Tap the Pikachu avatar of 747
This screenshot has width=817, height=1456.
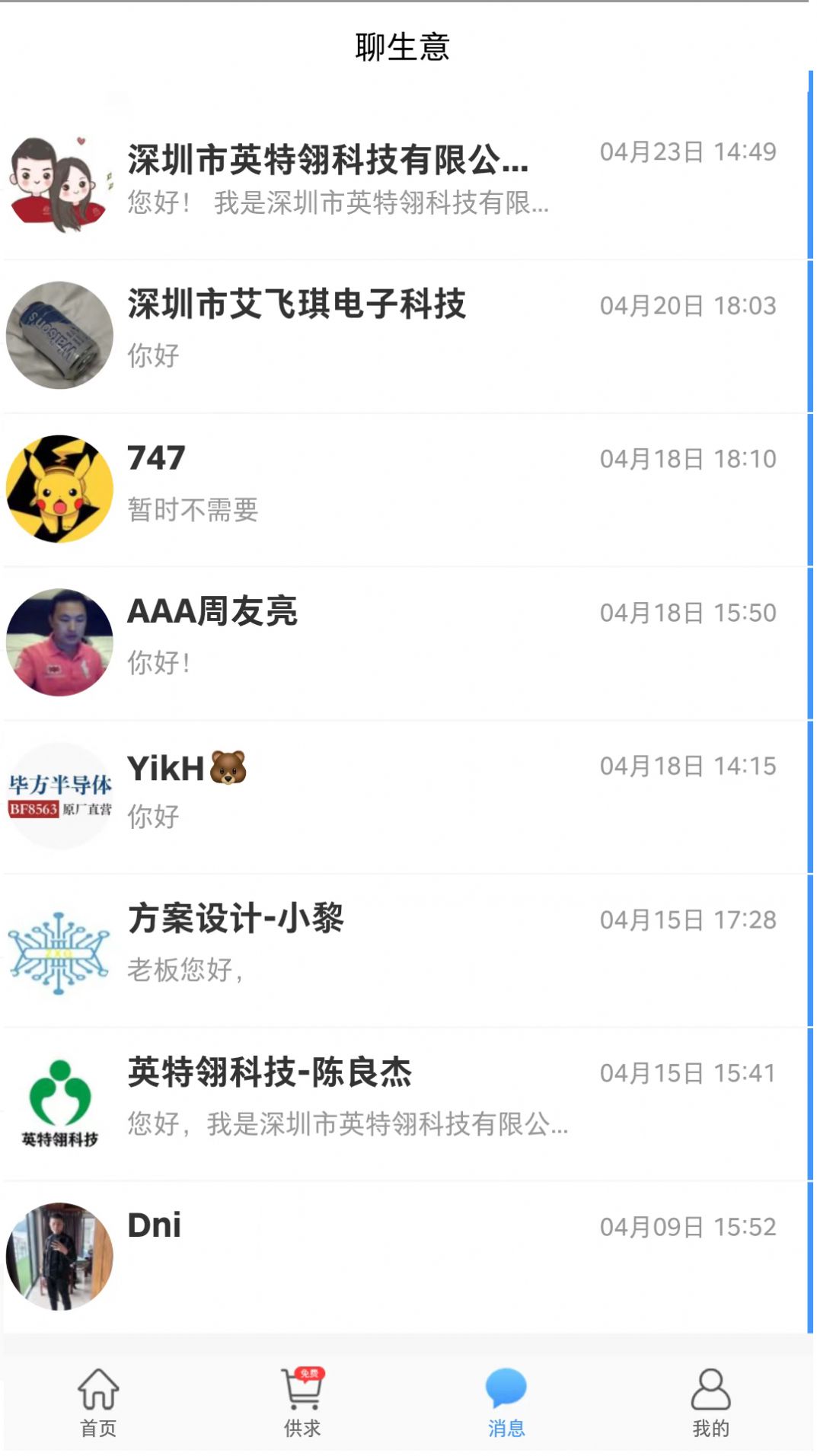(x=59, y=485)
